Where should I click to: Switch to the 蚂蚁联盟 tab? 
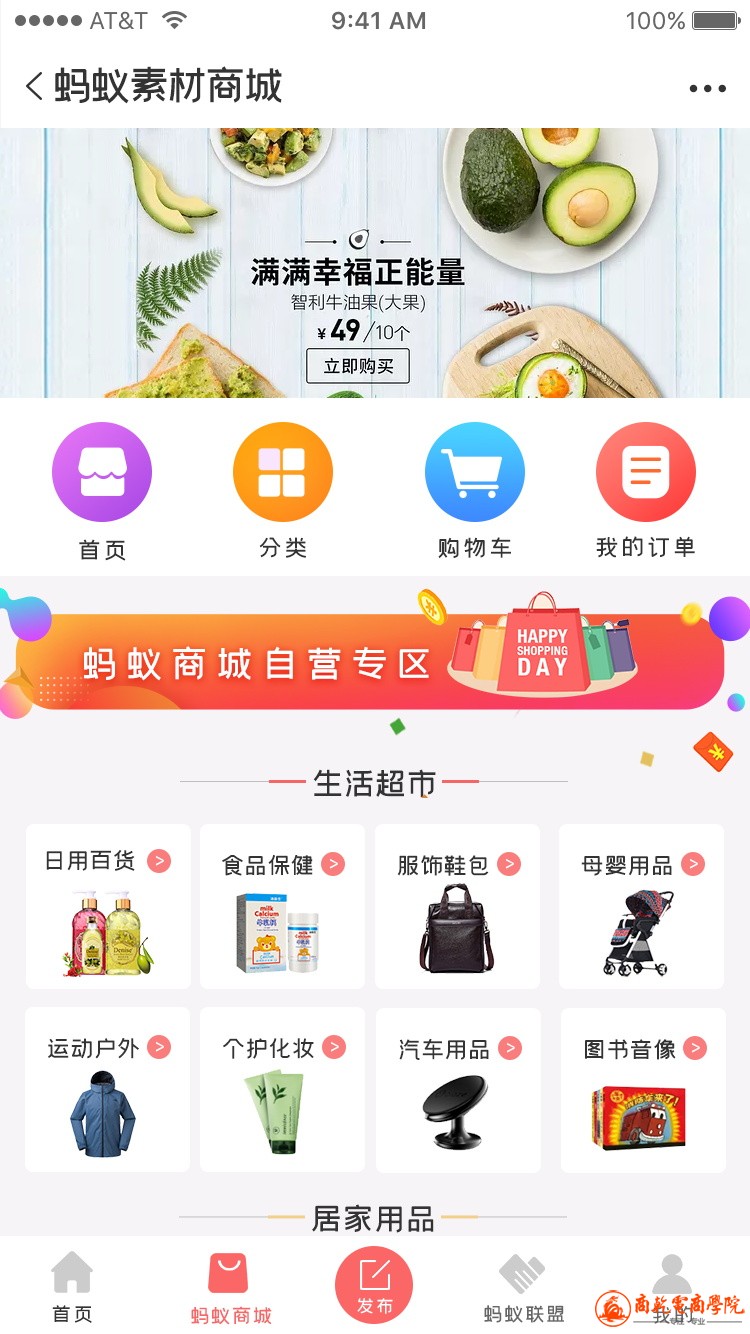523,1287
